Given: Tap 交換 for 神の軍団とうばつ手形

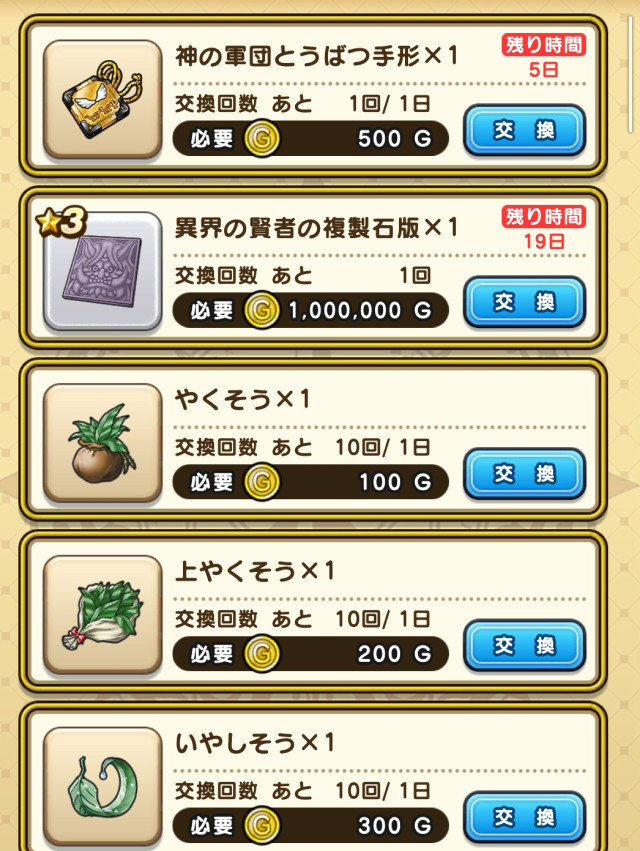Looking at the screenshot, I should pyautogui.click(x=524, y=130).
